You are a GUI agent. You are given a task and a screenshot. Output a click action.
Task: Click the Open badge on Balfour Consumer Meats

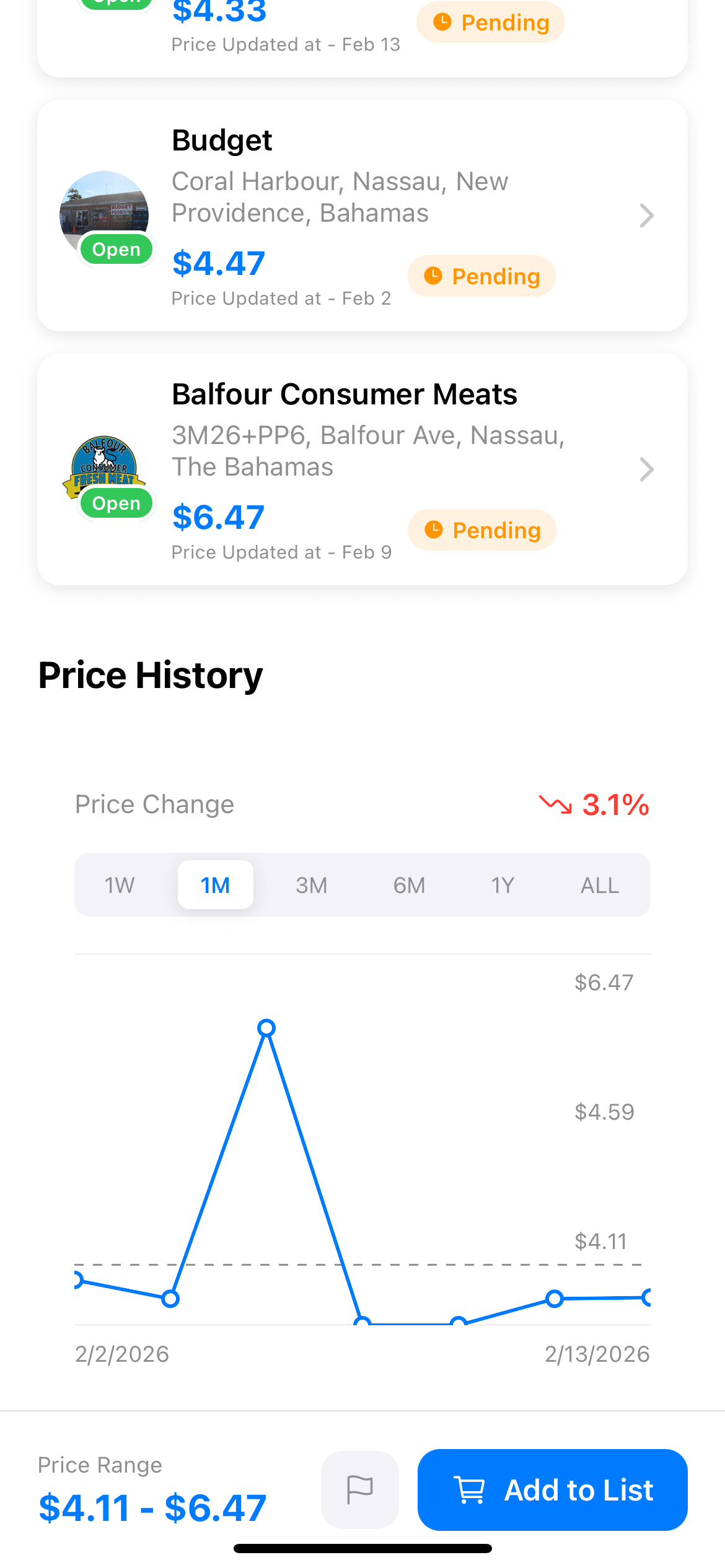pyautogui.click(x=116, y=503)
